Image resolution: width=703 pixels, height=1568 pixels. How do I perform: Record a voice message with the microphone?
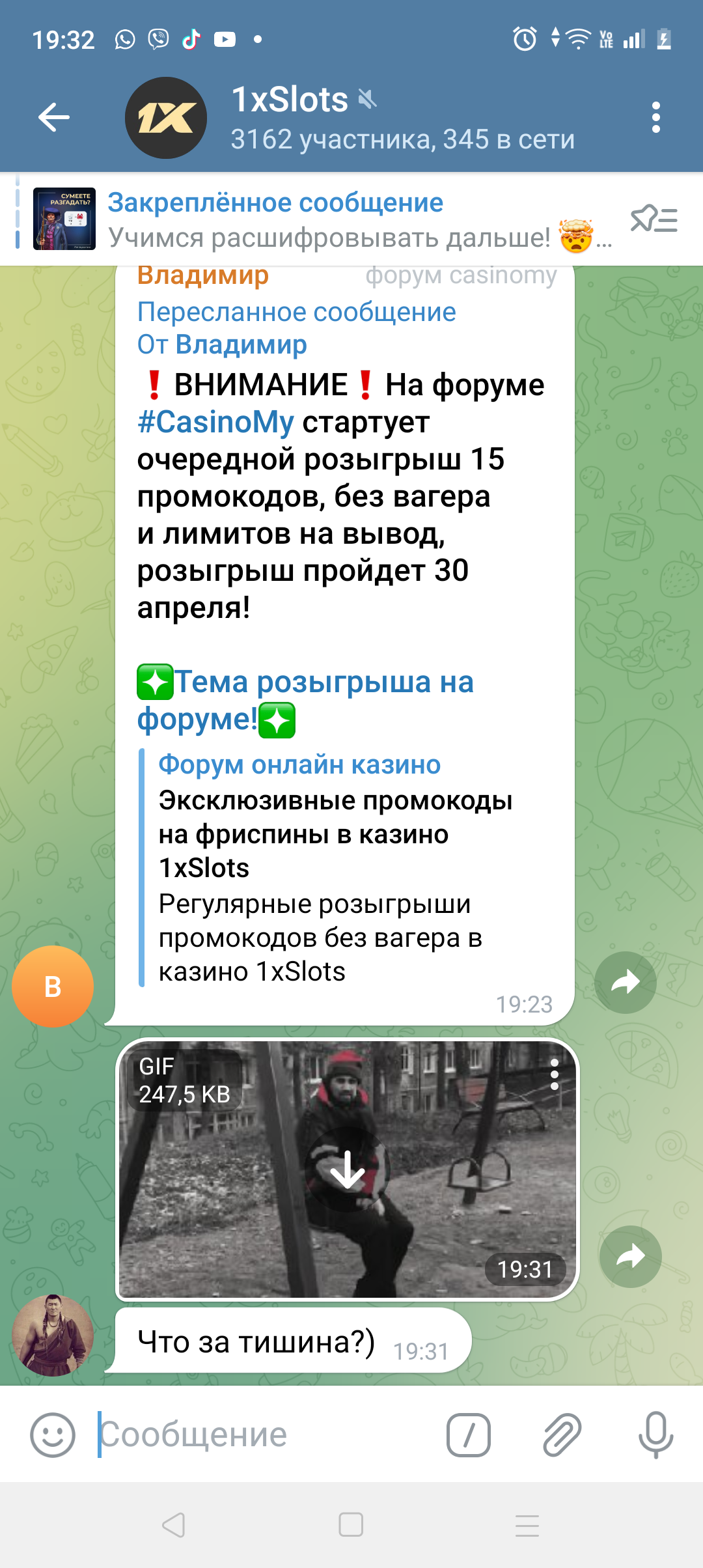click(655, 1435)
